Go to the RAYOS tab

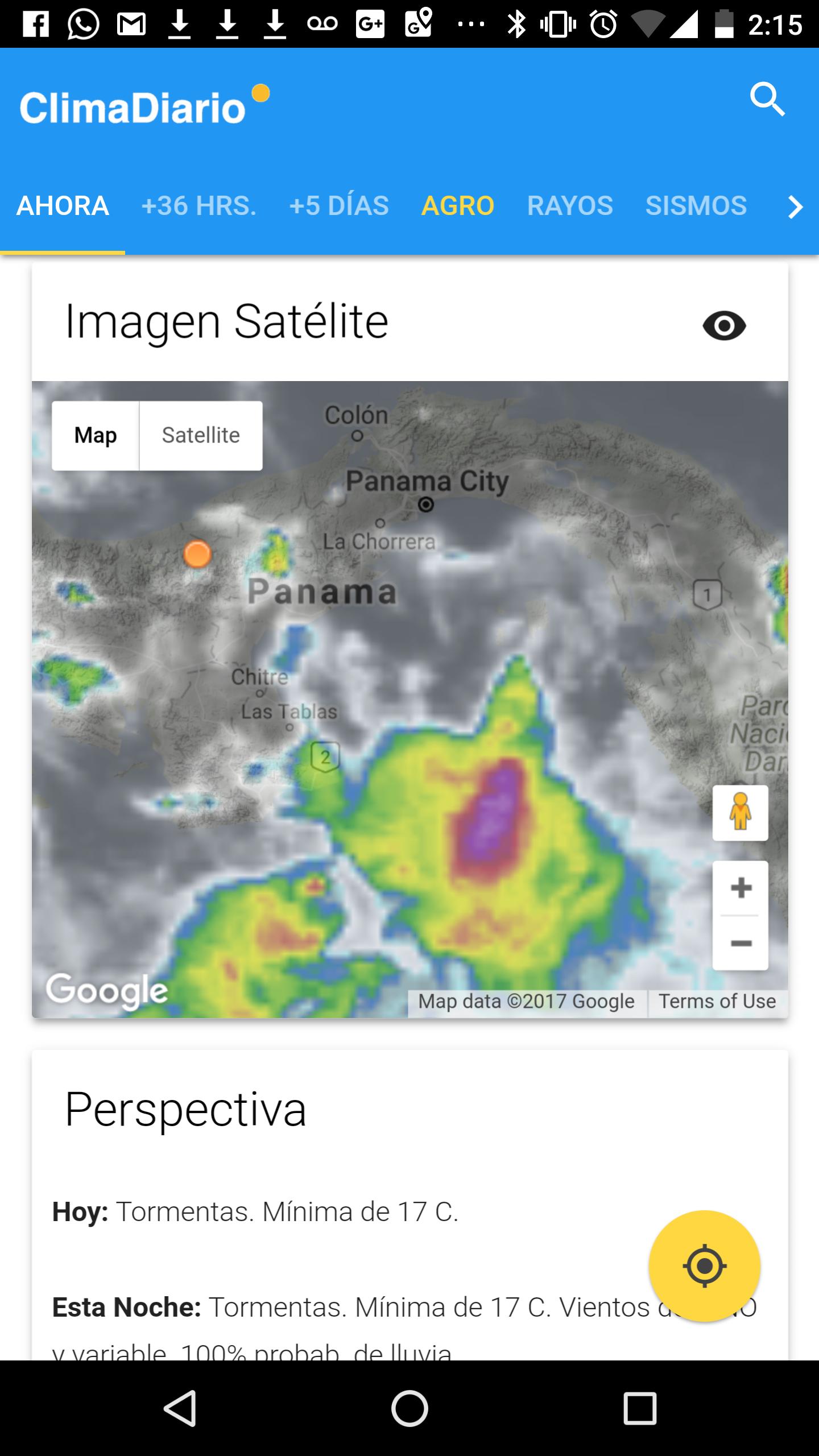[570, 206]
